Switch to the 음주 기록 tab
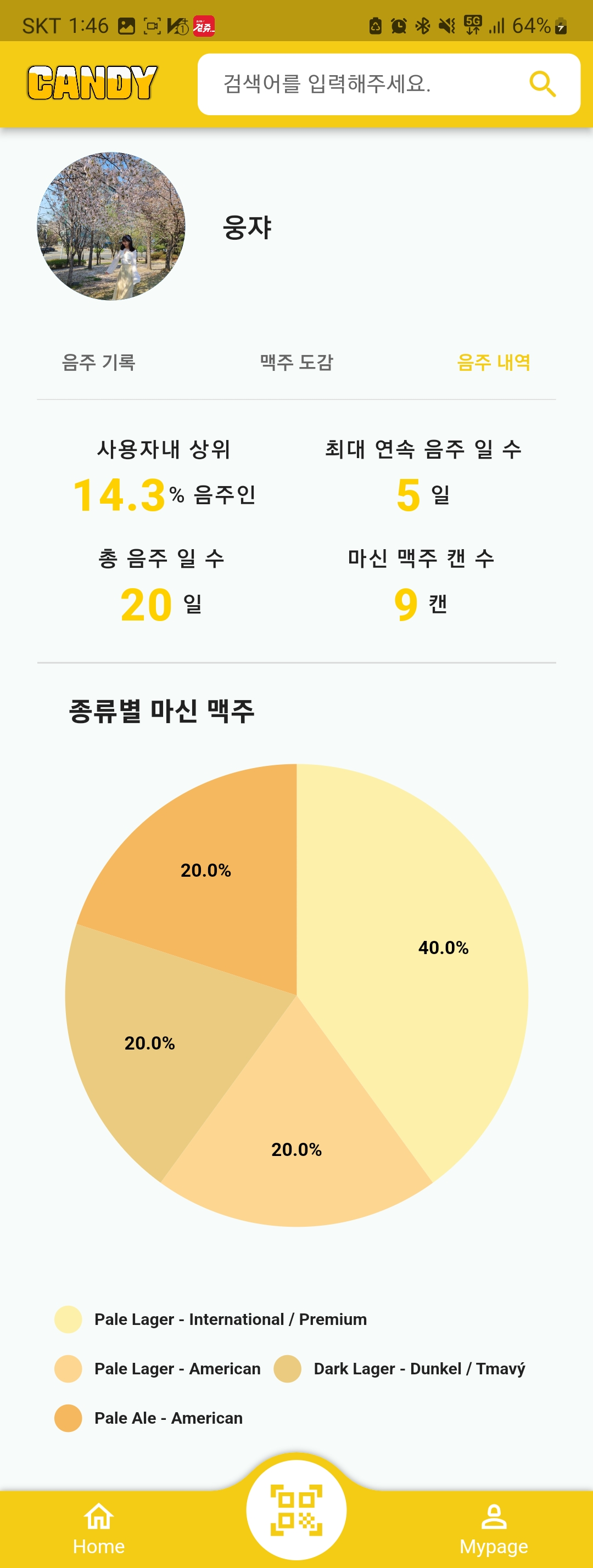Screen dimensions: 593x1568 coord(99,362)
